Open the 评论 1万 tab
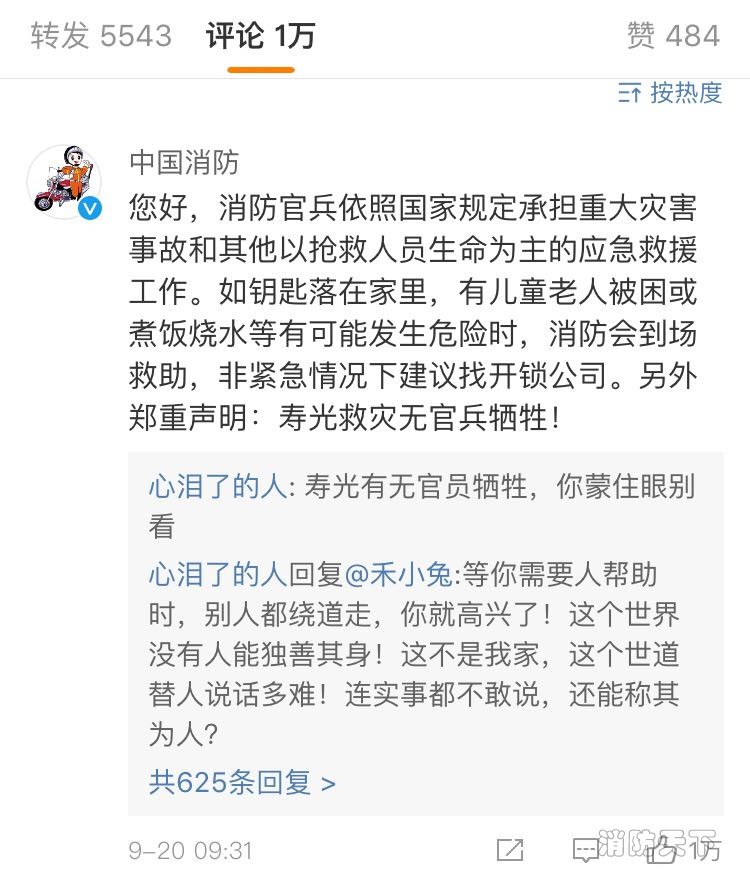Screen dimensions: 750x883 pyautogui.click(x=260, y=37)
